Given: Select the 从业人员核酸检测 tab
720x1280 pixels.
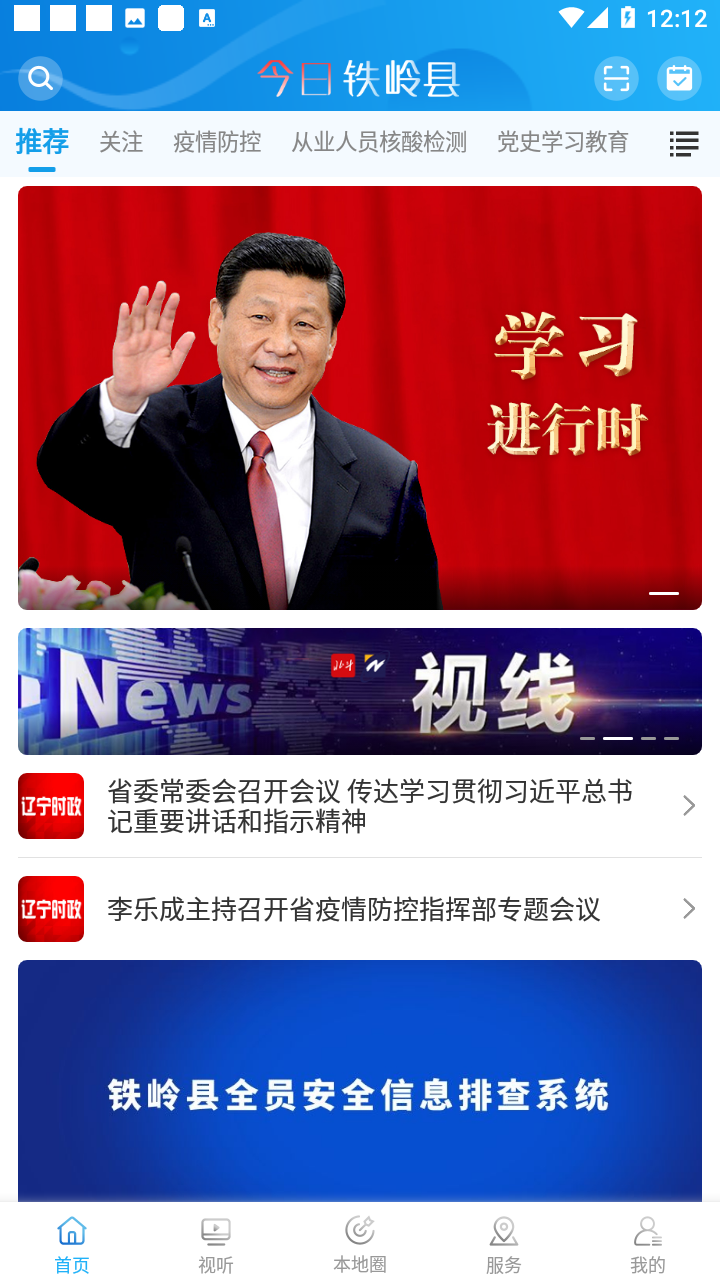Looking at the screenshot, I should click(x=379, y=143).
